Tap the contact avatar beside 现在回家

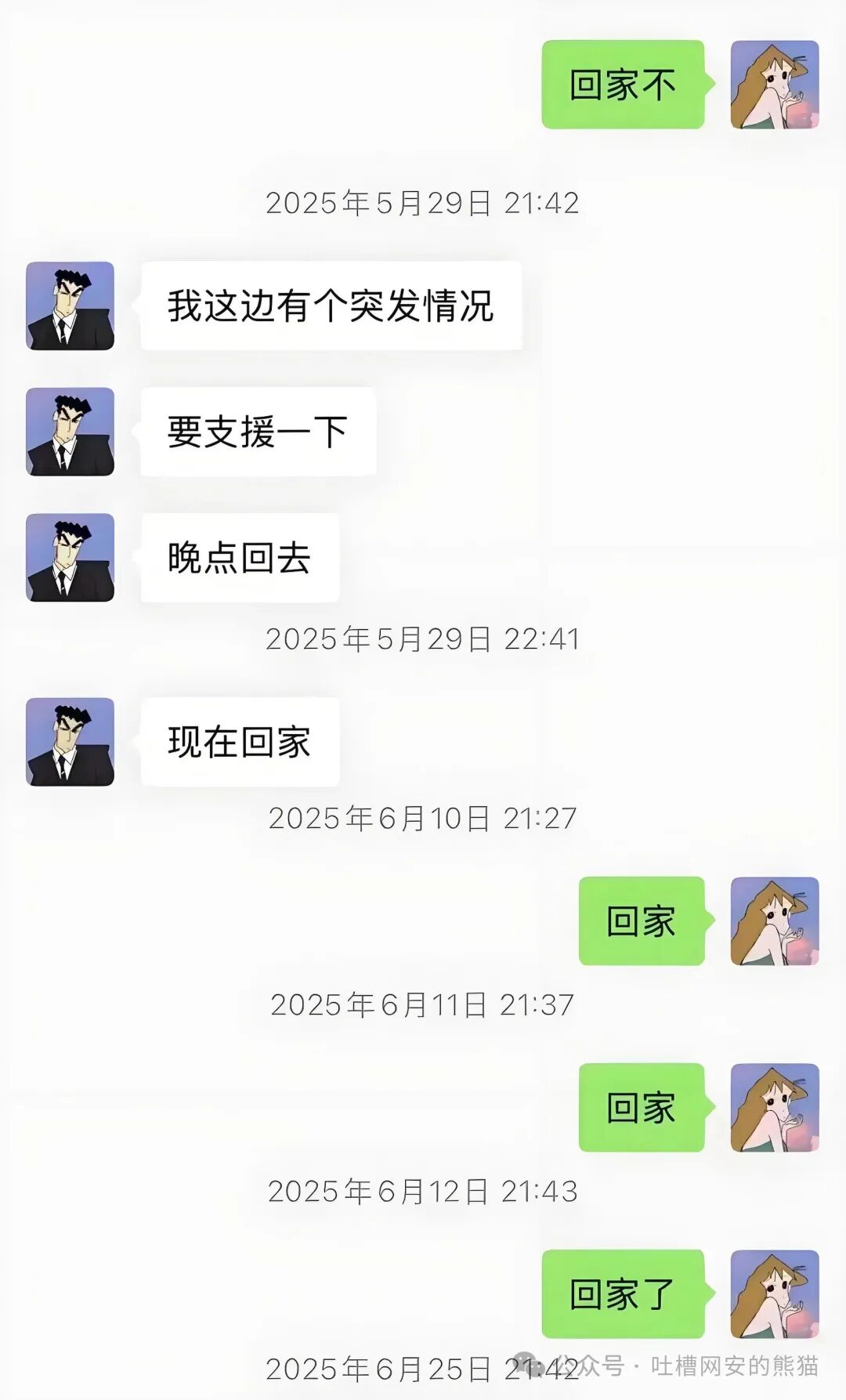(70, 740)
